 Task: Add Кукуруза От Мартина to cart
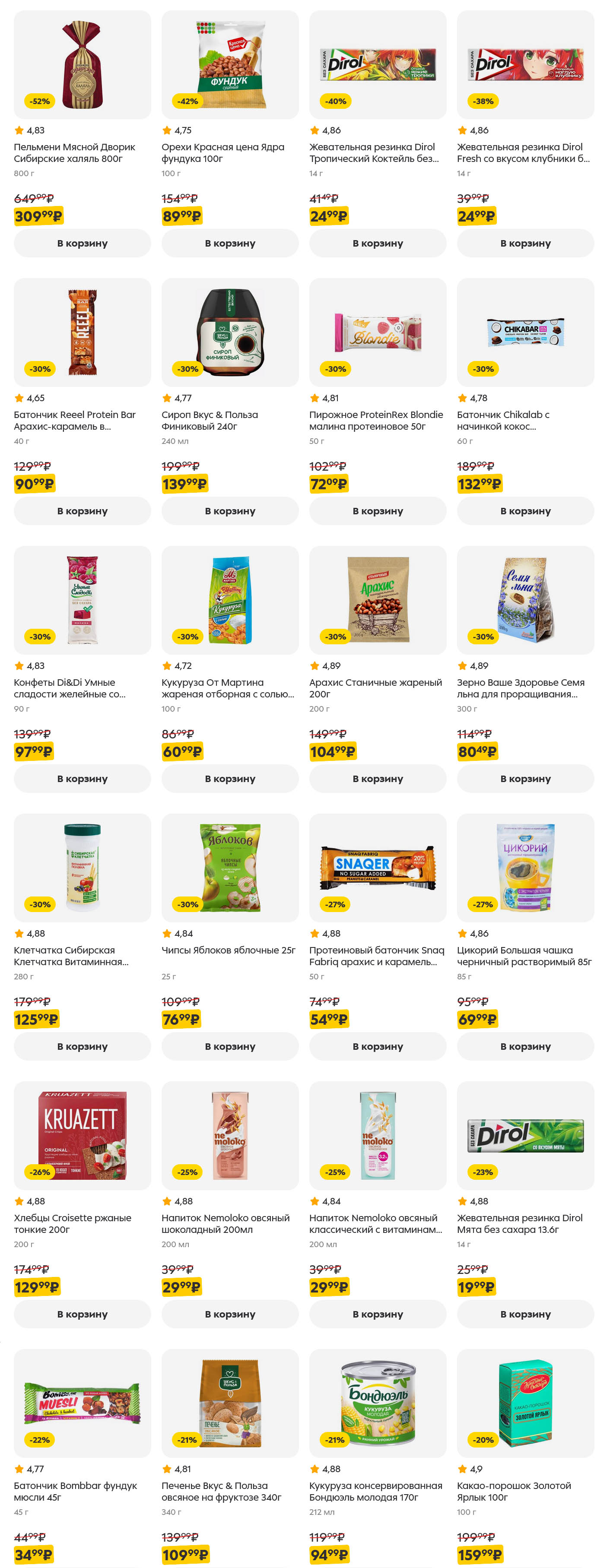[x=229, y=779]
